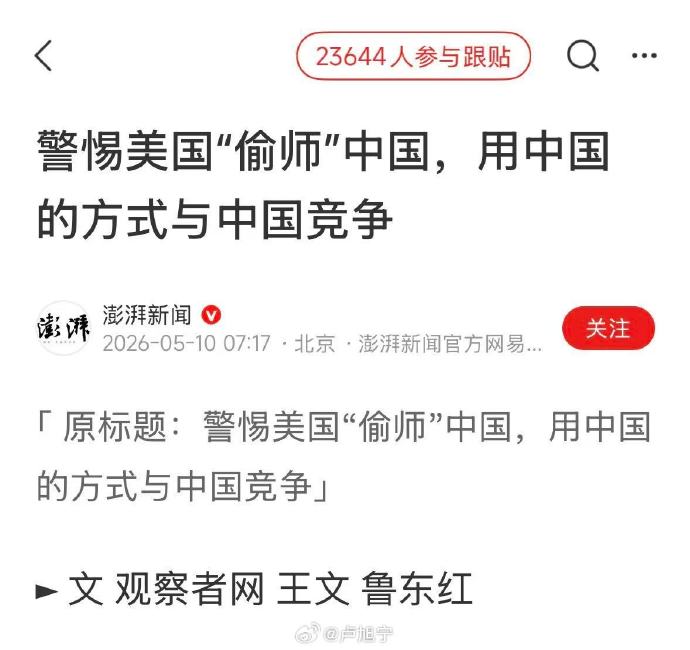
Task: Open the three-dot overflow menu
Action: click(644, 55)
